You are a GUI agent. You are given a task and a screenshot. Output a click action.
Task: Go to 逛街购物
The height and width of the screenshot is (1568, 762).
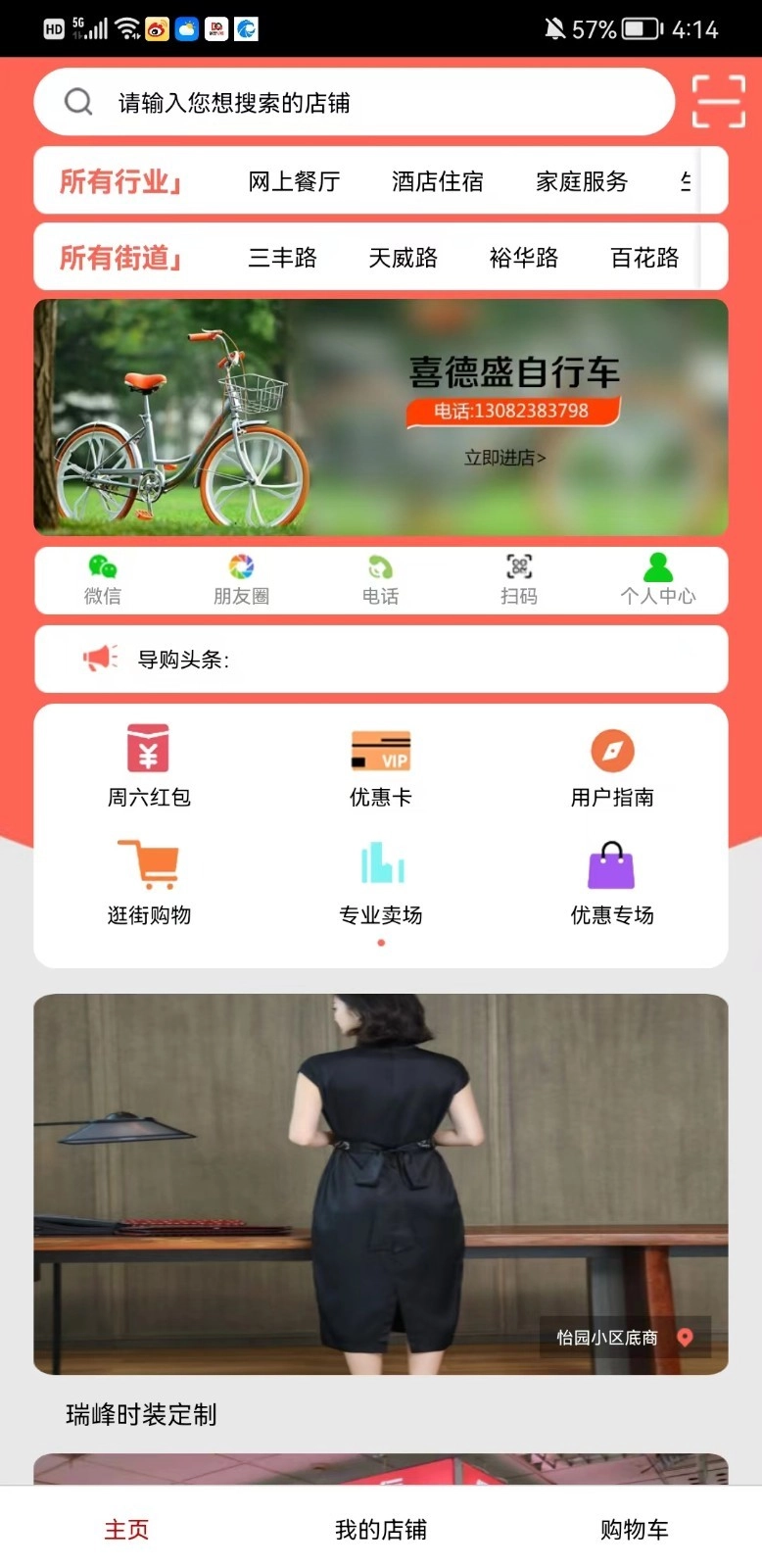click(x=149, y=882)
